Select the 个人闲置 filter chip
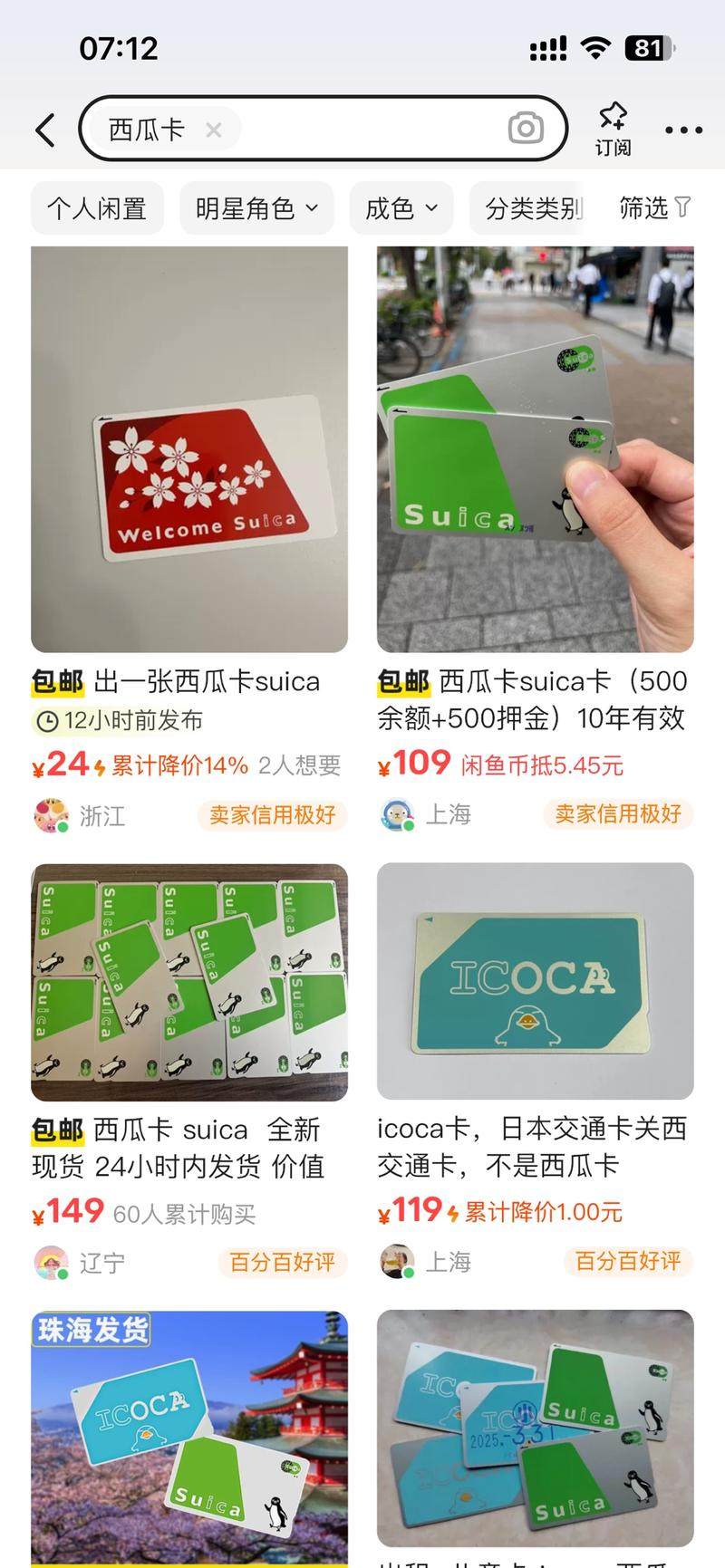Viewport: 725px width, 1568px height. 97,208
